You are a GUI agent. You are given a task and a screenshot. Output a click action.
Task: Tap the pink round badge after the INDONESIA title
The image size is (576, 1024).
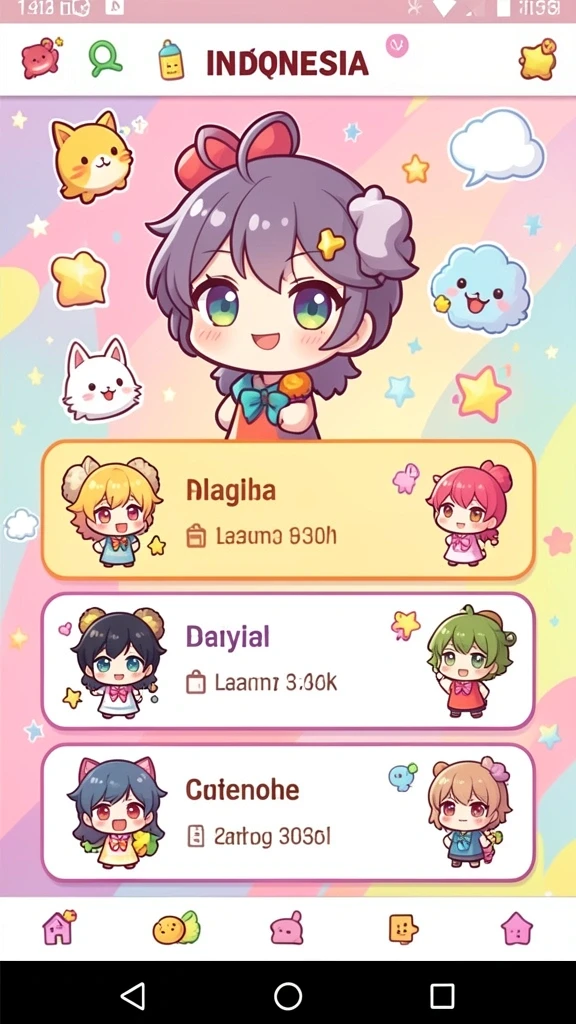click(x=396, y=45)
